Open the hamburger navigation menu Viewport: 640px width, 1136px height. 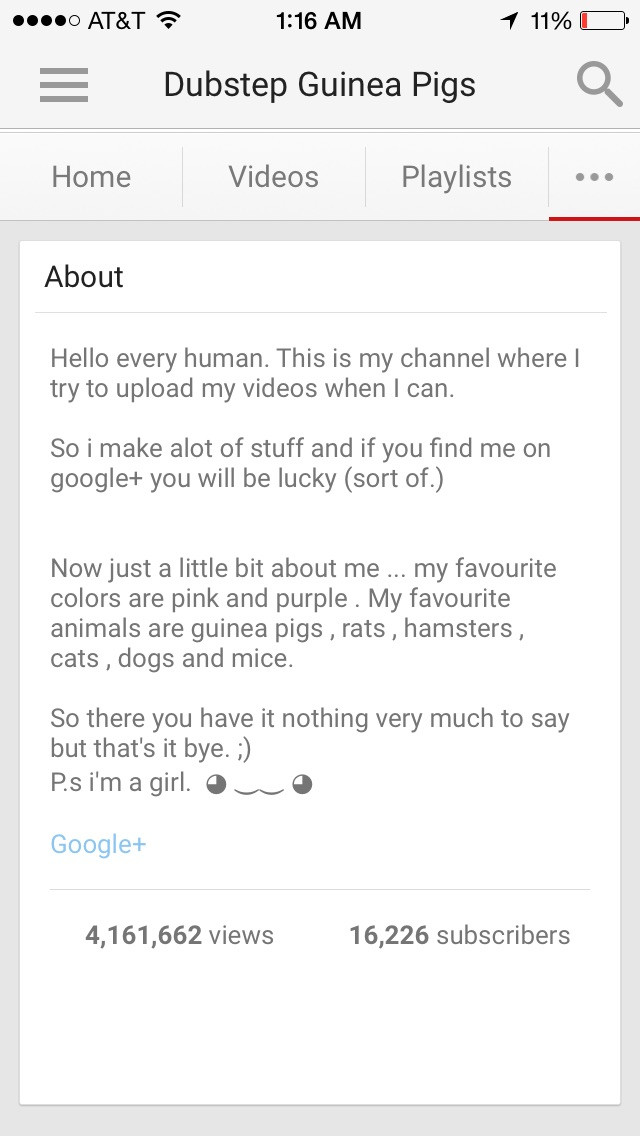point(64,85)
